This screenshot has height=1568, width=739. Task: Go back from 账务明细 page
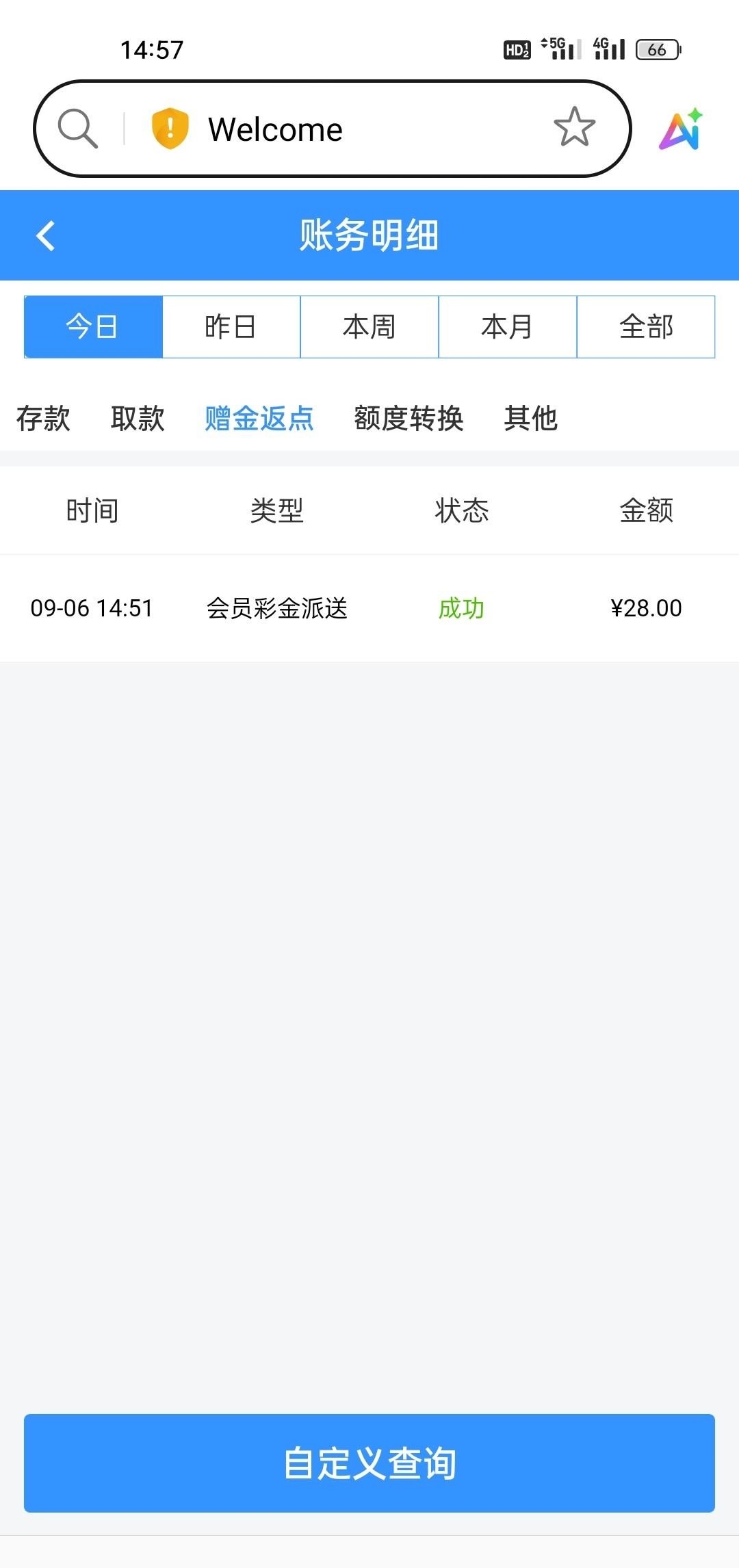46,236
